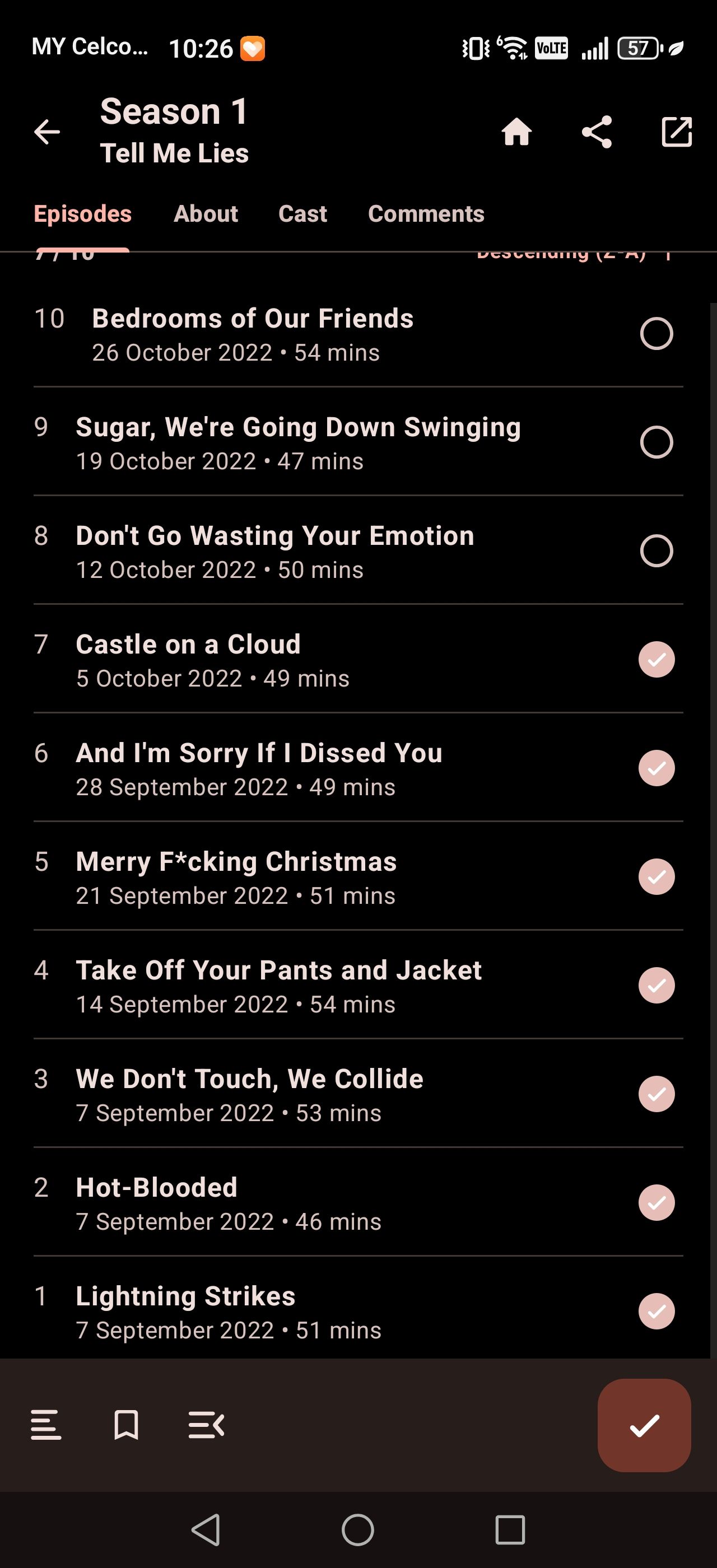Open the season in an external app

pyautogui.click(x=677, y=132)
